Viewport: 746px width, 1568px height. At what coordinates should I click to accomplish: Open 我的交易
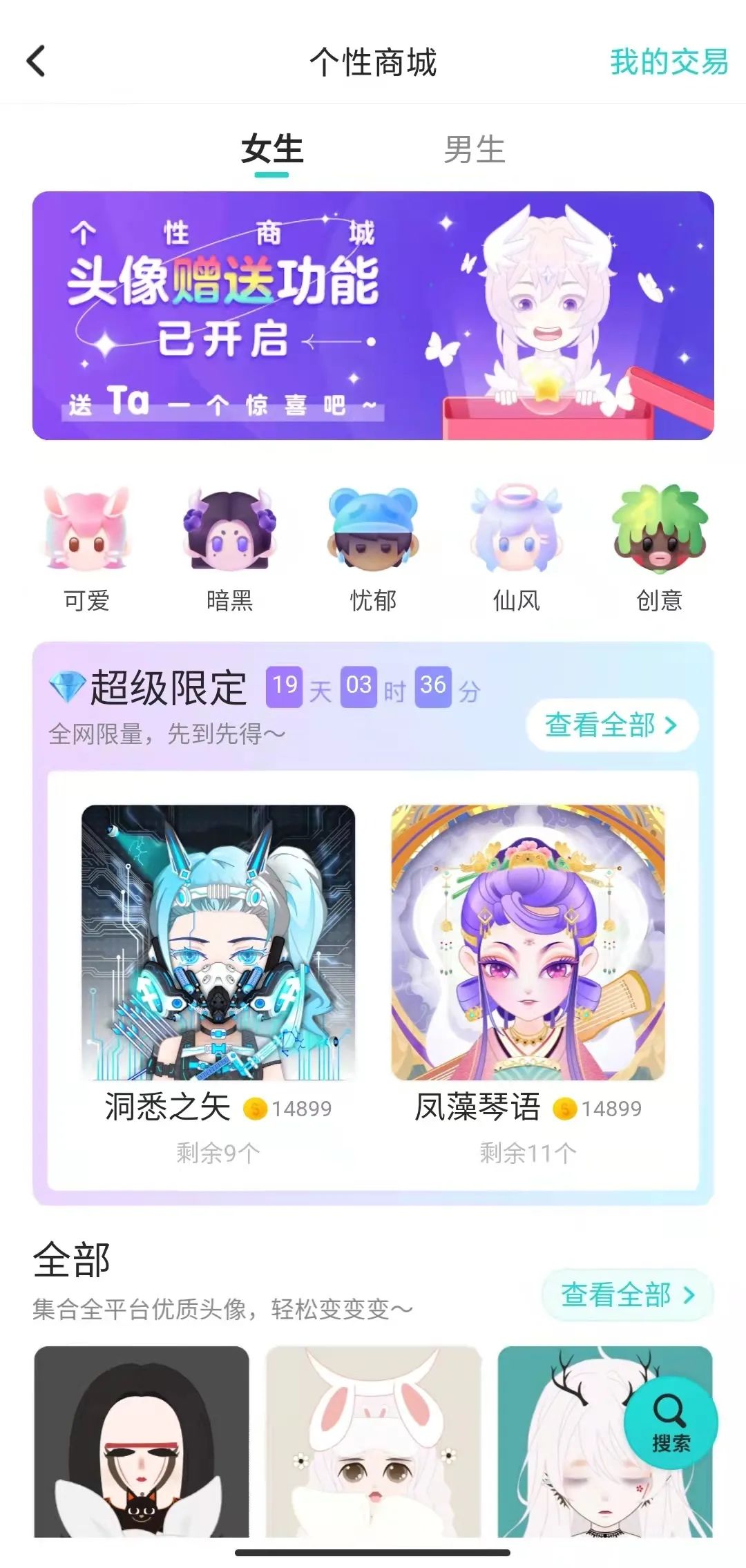click(669, 62)
